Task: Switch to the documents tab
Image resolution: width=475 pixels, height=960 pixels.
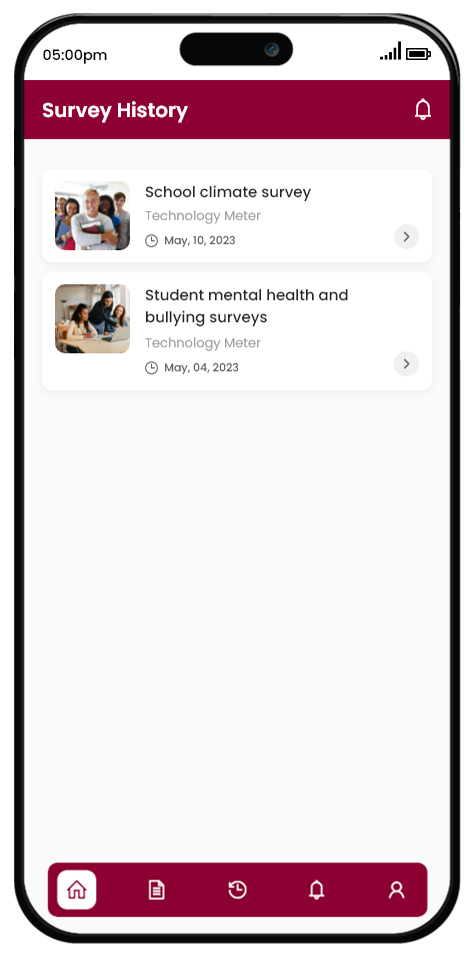Action: click(157, 890)
